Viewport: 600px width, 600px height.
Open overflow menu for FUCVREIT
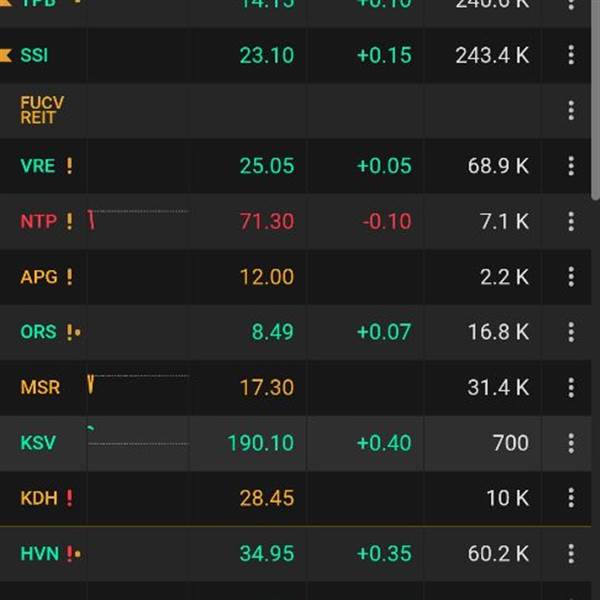(x=571, y=111)
